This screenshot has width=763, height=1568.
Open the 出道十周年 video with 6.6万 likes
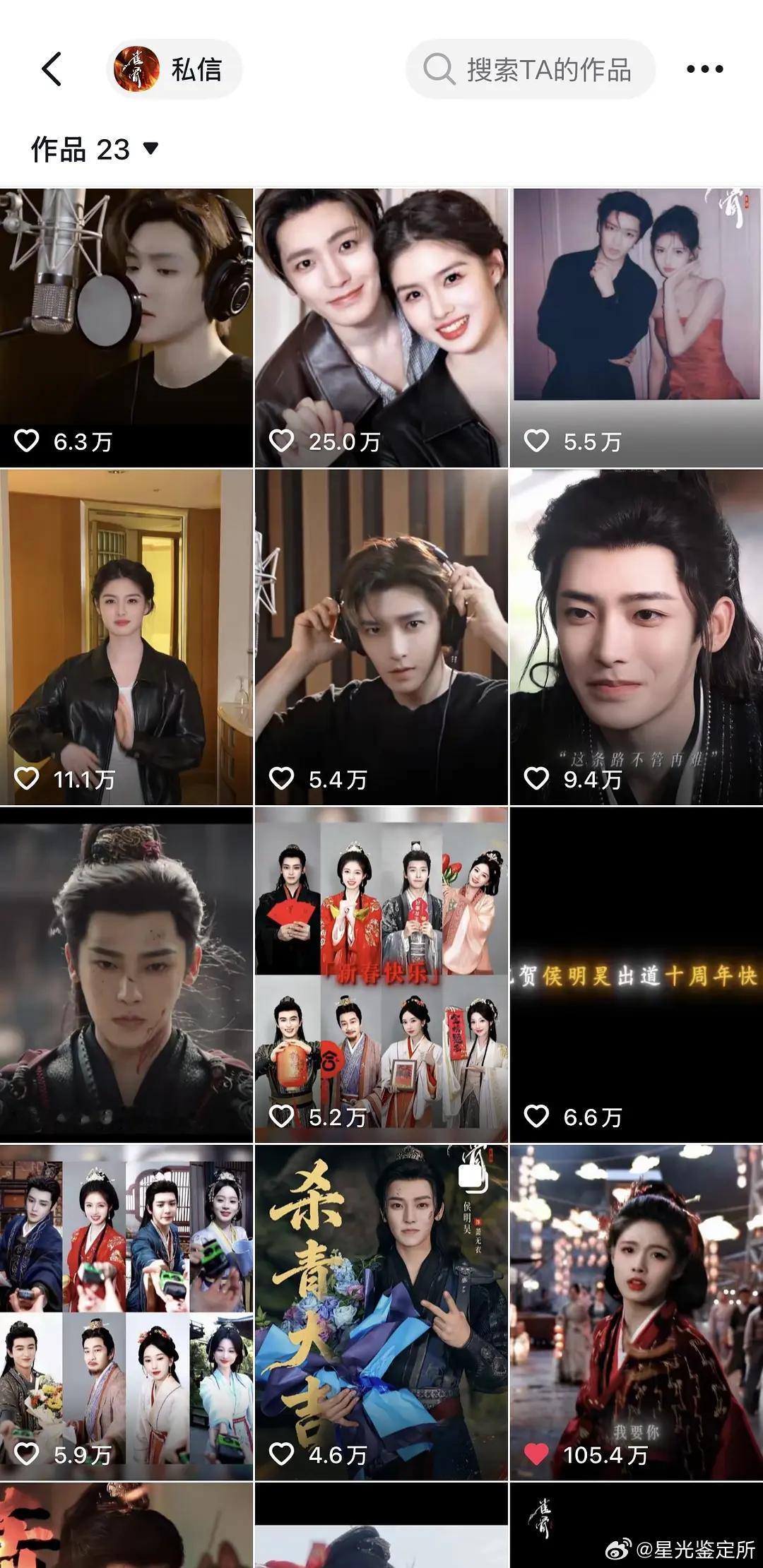click(x=637, y=975)
